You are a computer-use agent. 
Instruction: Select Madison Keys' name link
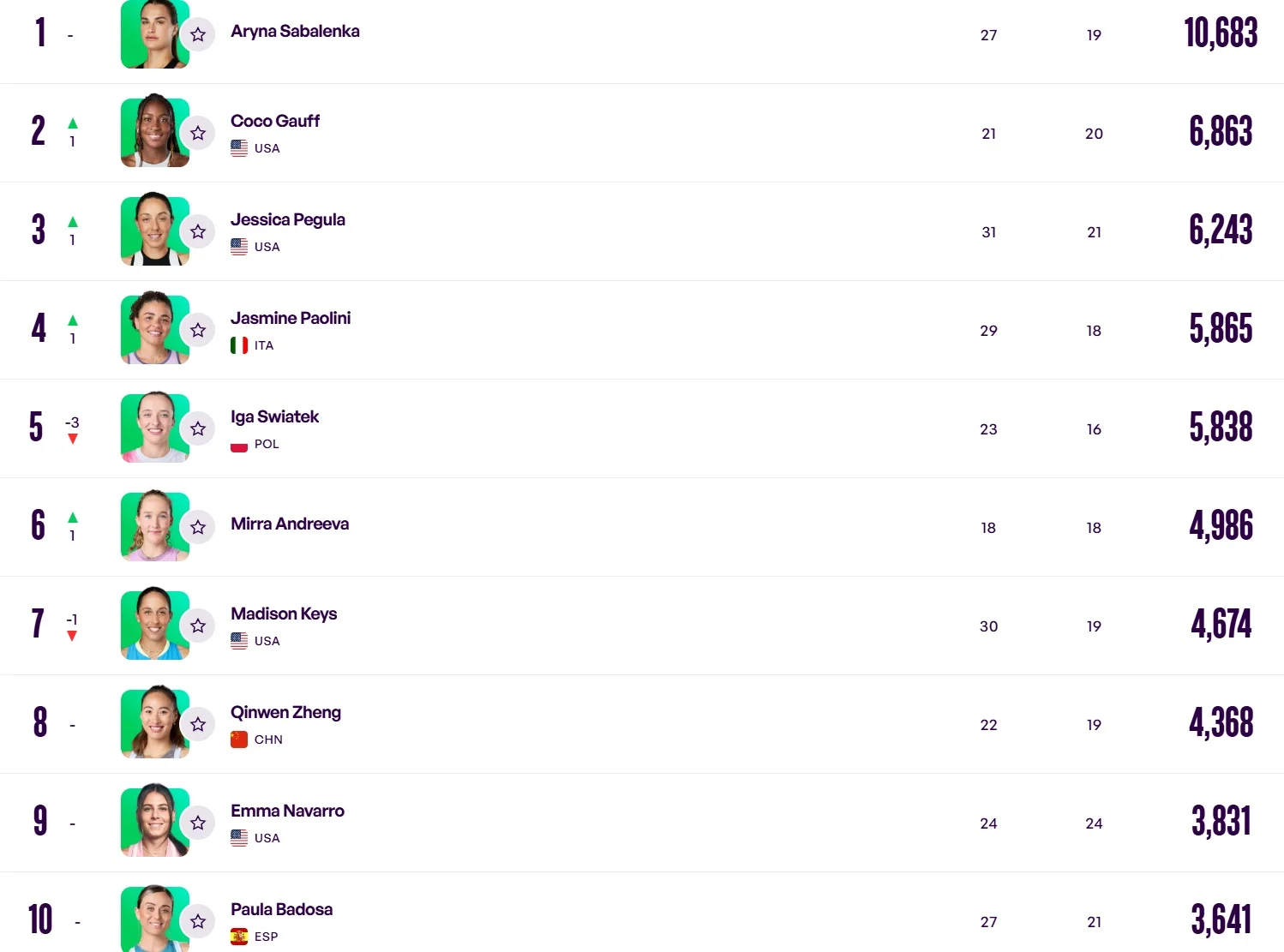(283, 614)
